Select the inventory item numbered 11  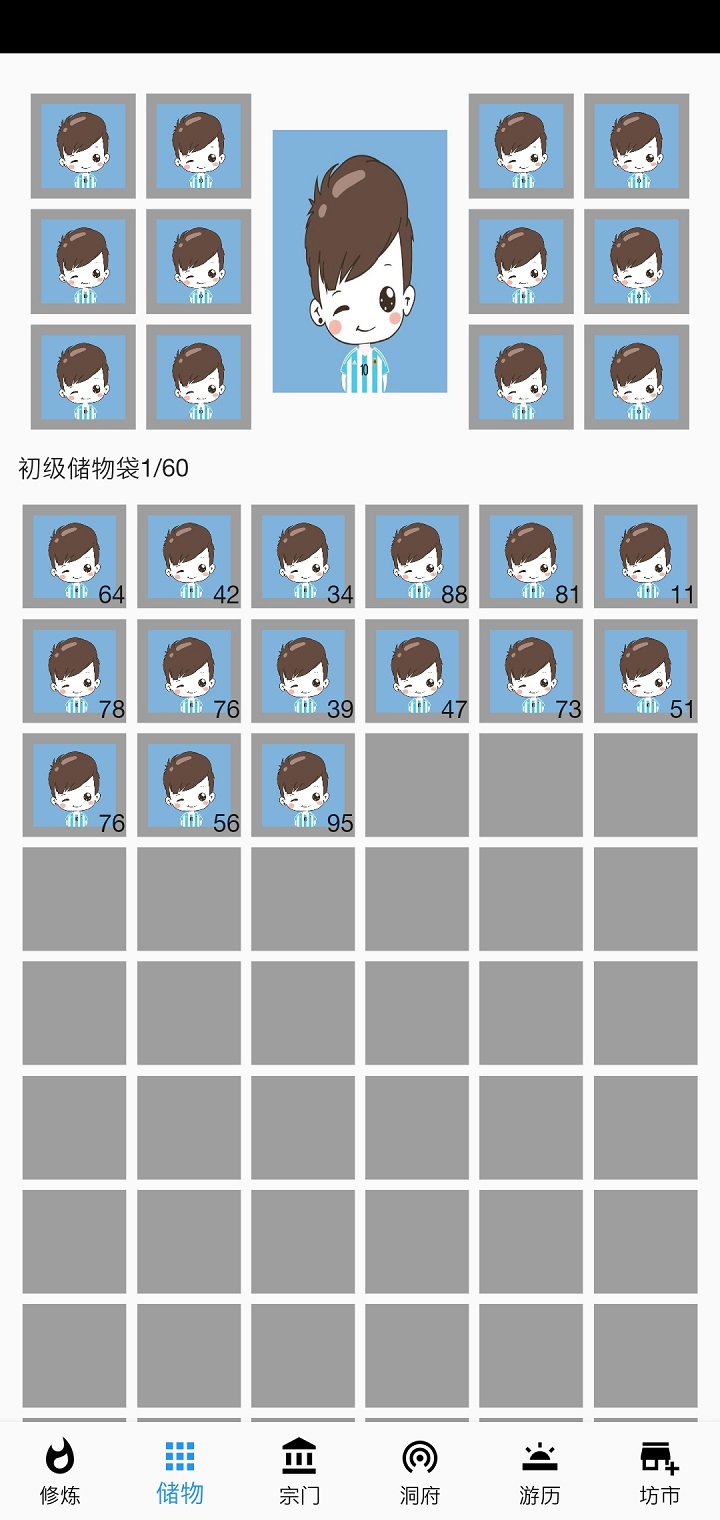[x=645, y=557]
